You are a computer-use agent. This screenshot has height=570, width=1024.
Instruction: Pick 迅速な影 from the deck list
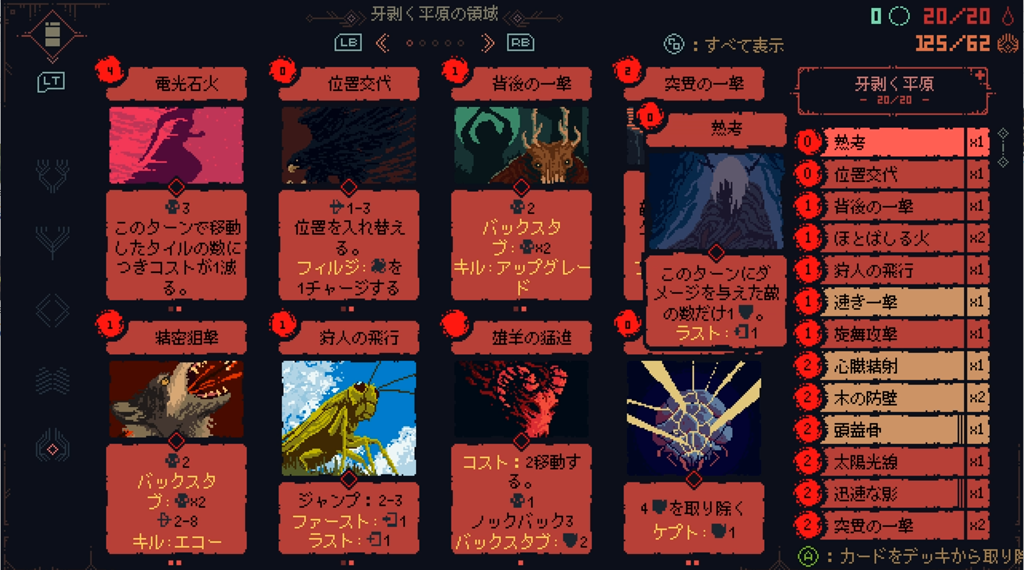click(890, 494)
